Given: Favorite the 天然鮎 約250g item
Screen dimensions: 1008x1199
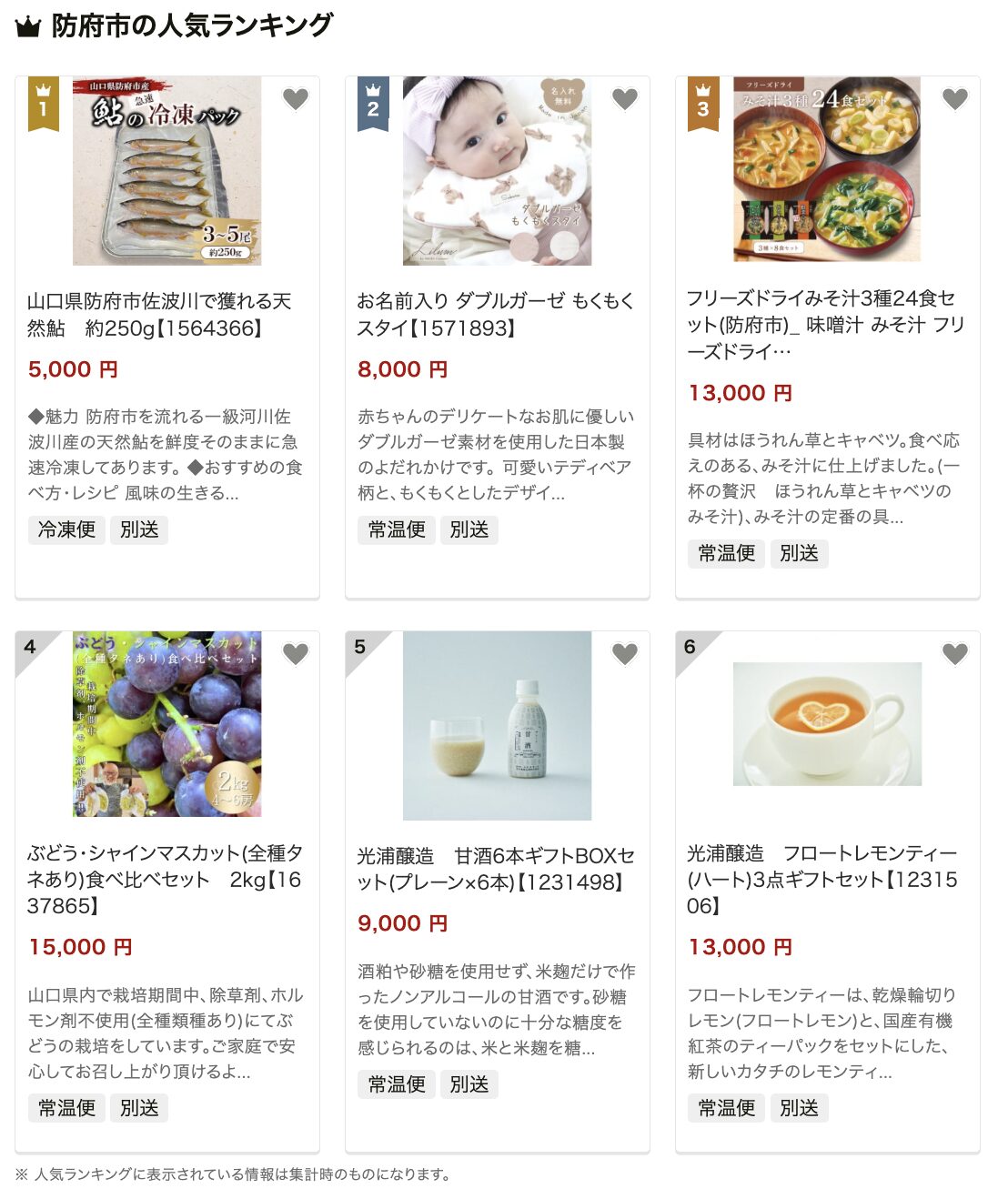Looking at the screenshot, I should [x=296, y=98].
